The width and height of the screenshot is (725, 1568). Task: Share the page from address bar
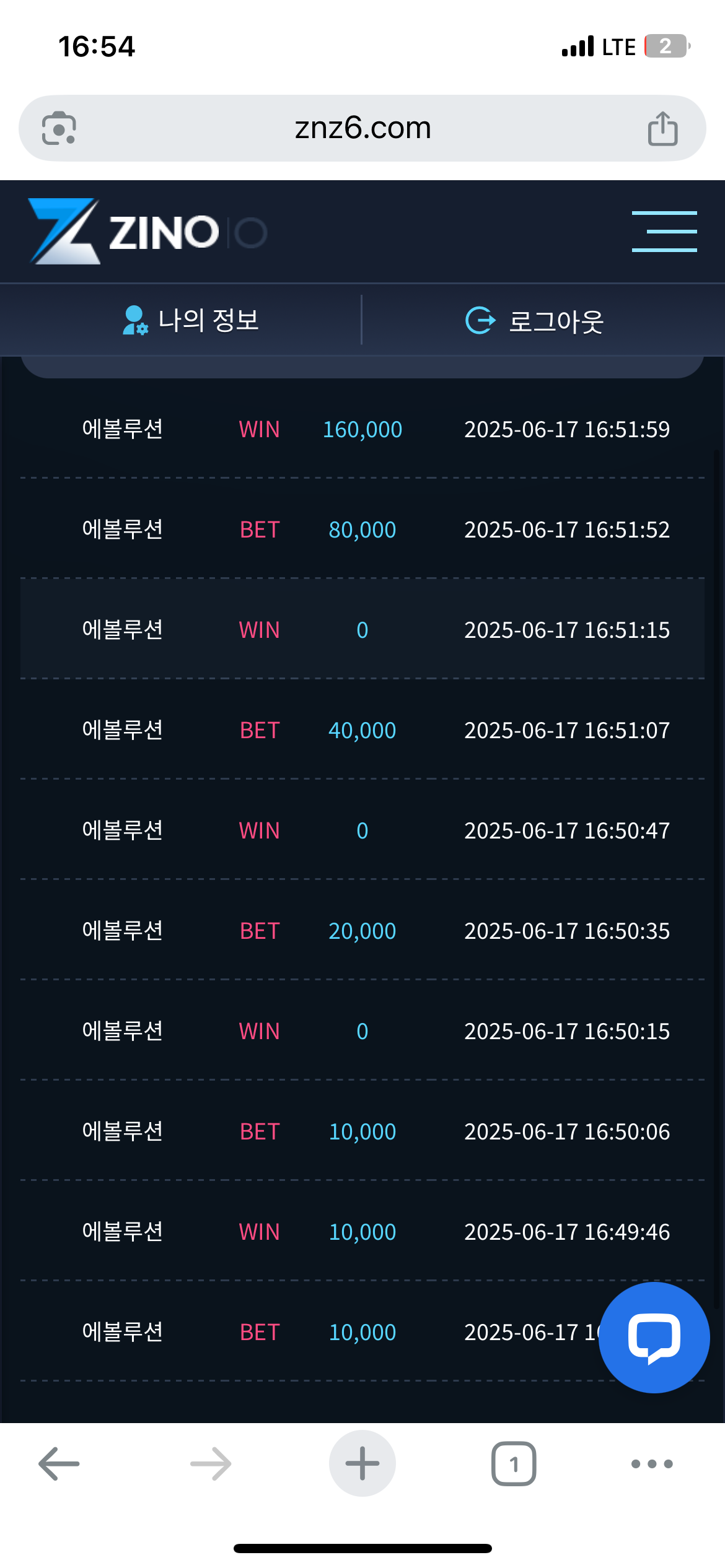pos(662,128)
